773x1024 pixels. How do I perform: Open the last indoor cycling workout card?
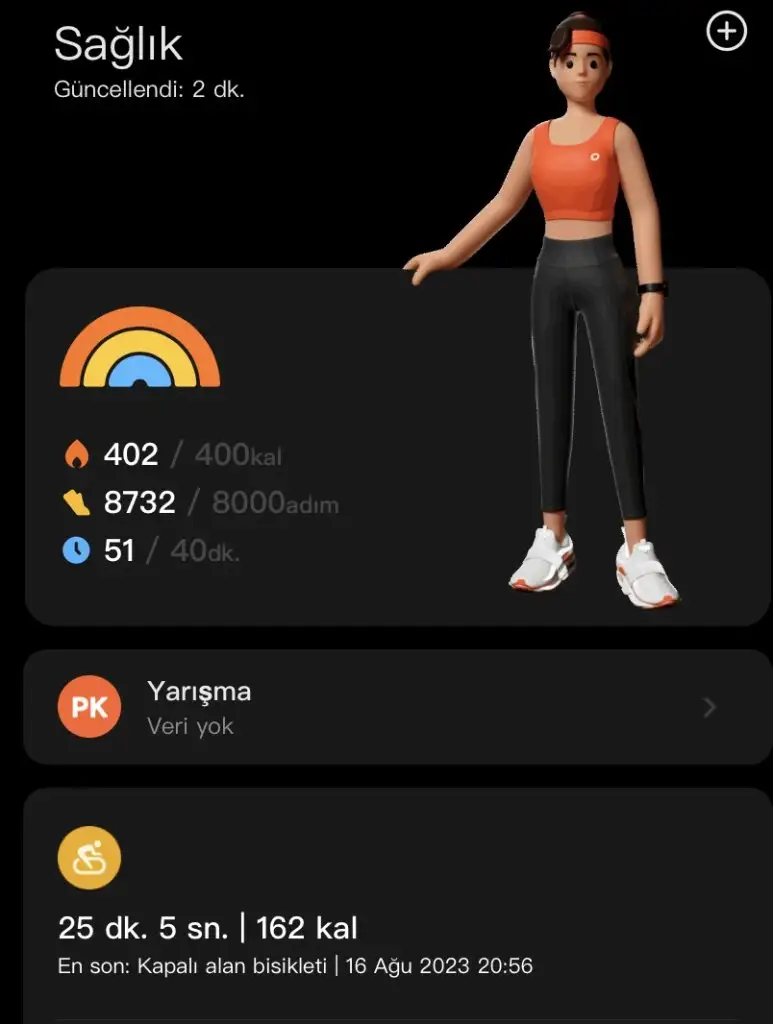(397, 905)
